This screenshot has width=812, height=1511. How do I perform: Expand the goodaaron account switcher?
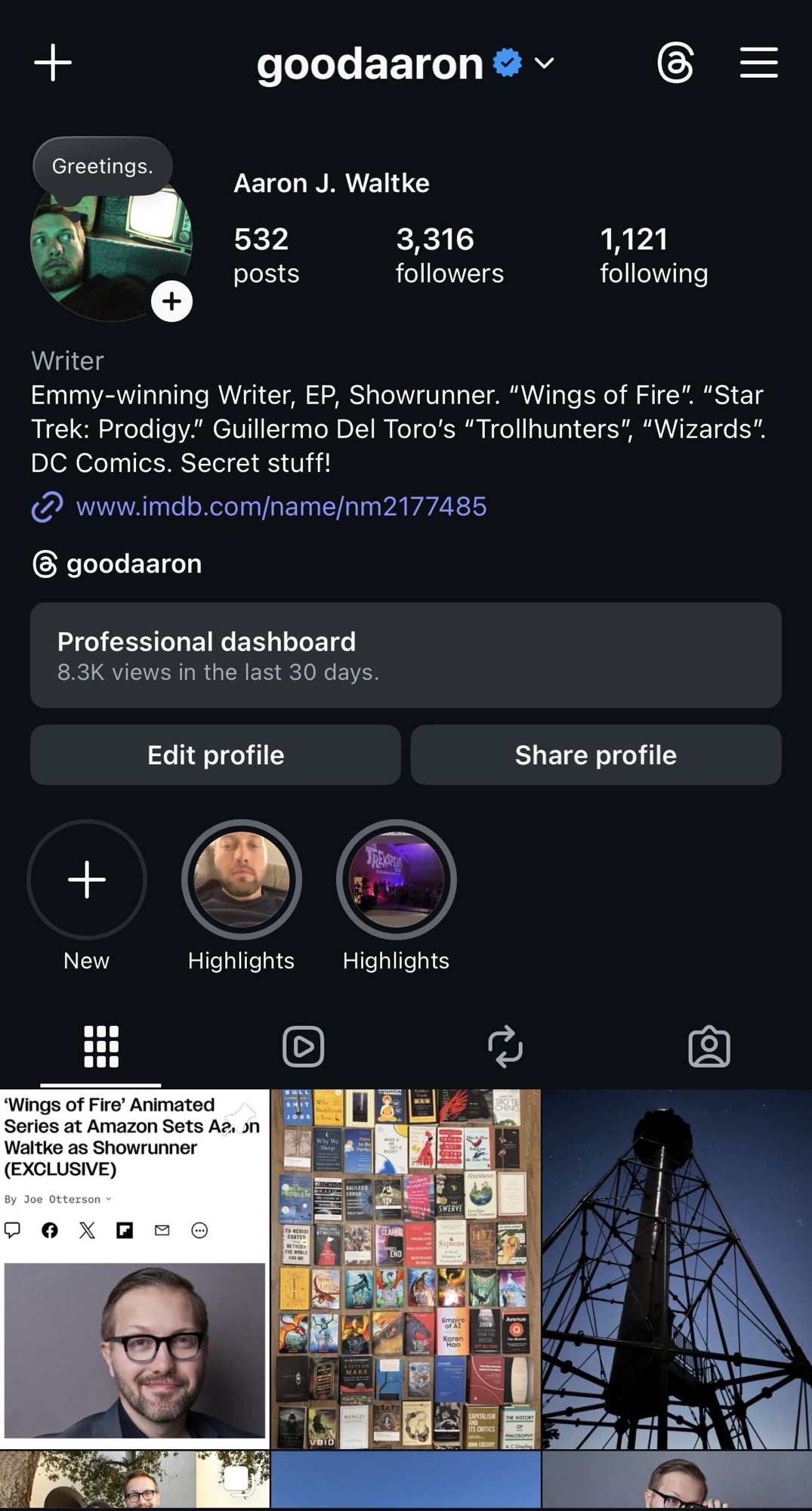(544, 63)
